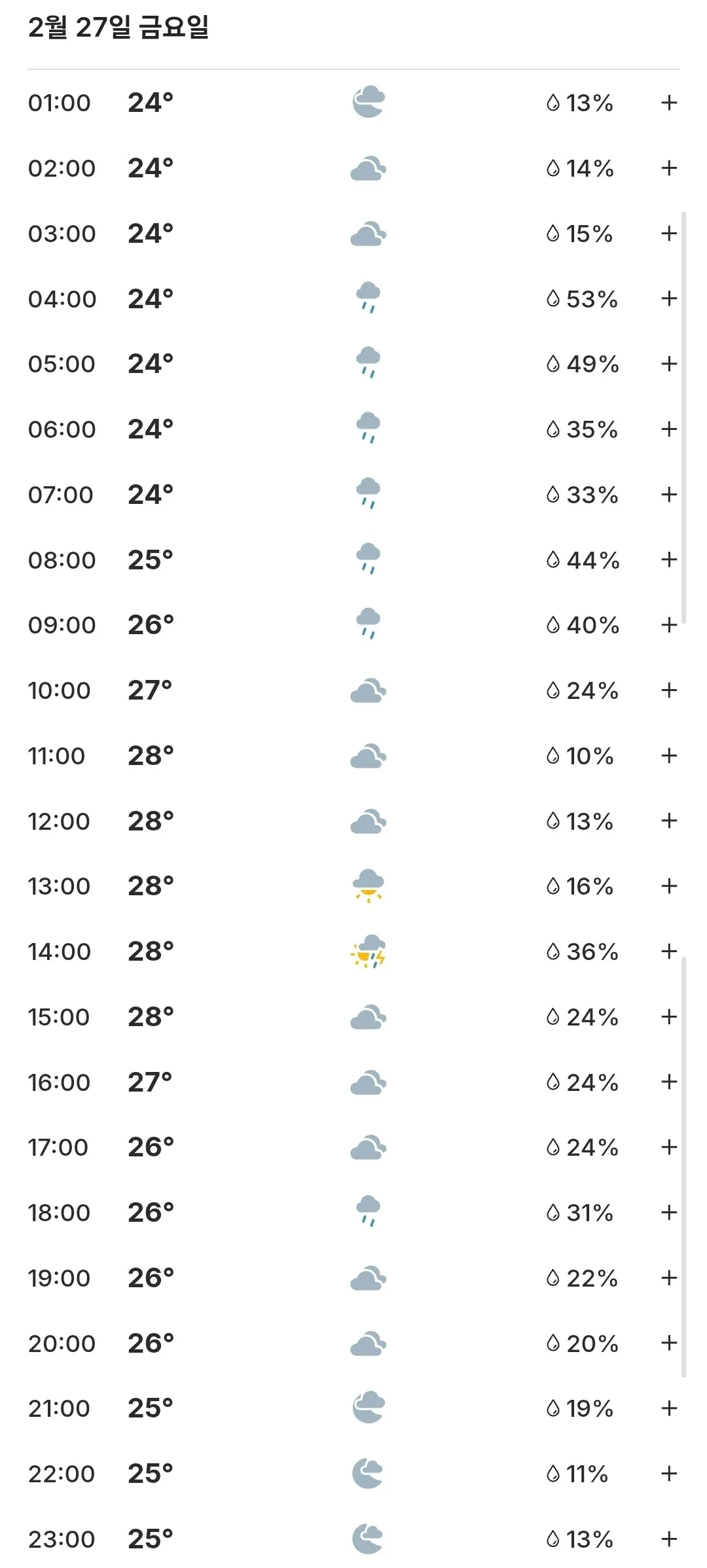This screenshot has height=1568, width=707.
Task: Show details for the 13:00 row
Action: pyautogui.click(x=668, y=886)
